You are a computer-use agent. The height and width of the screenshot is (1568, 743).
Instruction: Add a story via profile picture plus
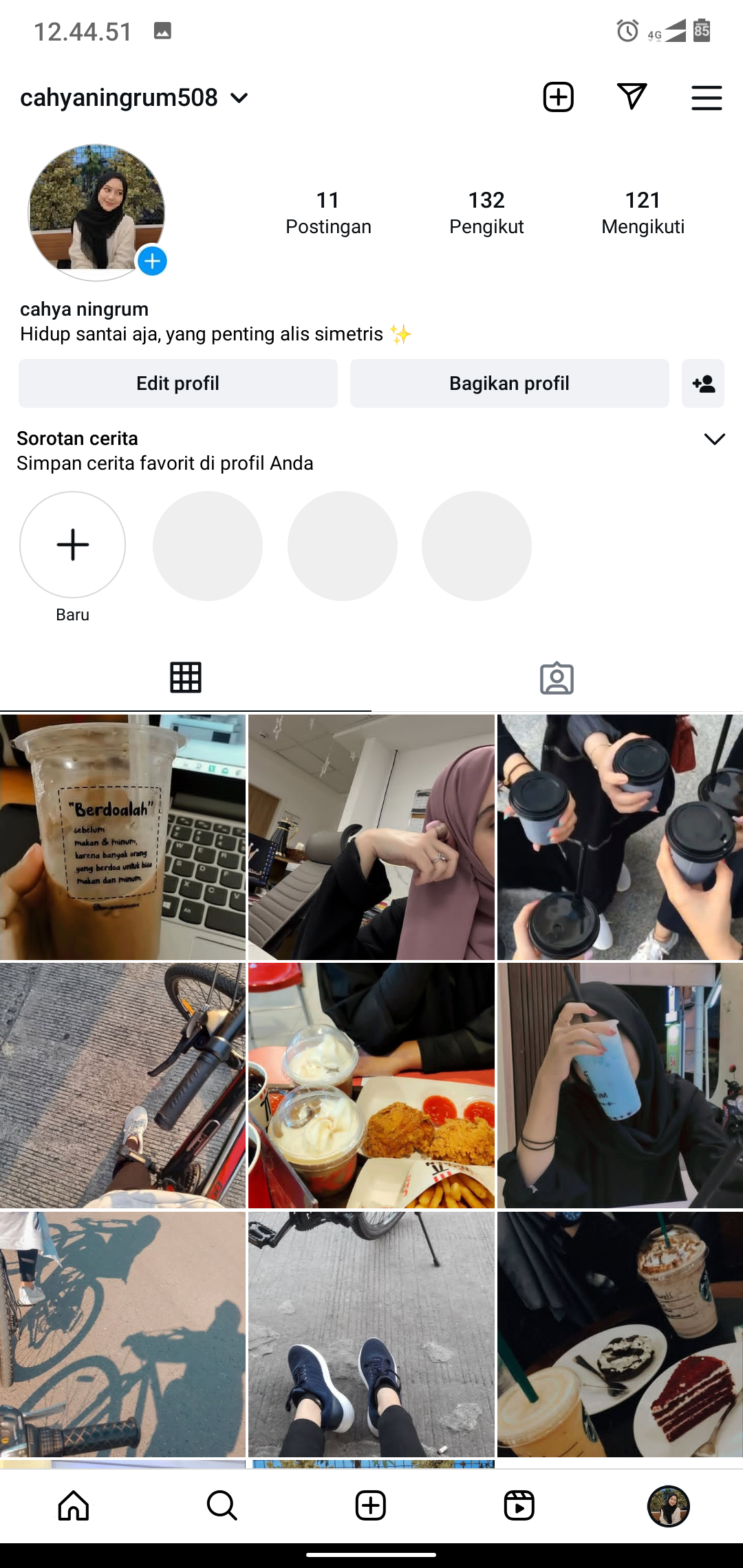(x=152, y=261)
